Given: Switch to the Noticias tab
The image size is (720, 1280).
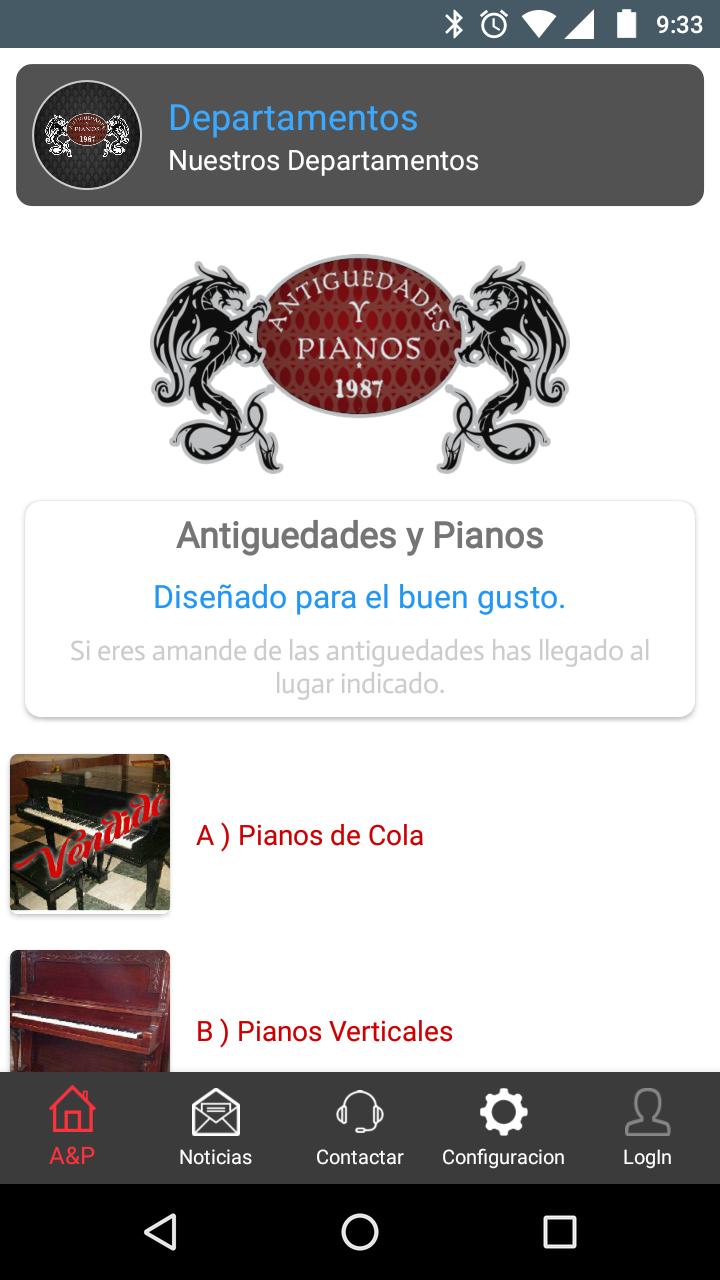Looking at the screenshot, I should (215, 1128).
